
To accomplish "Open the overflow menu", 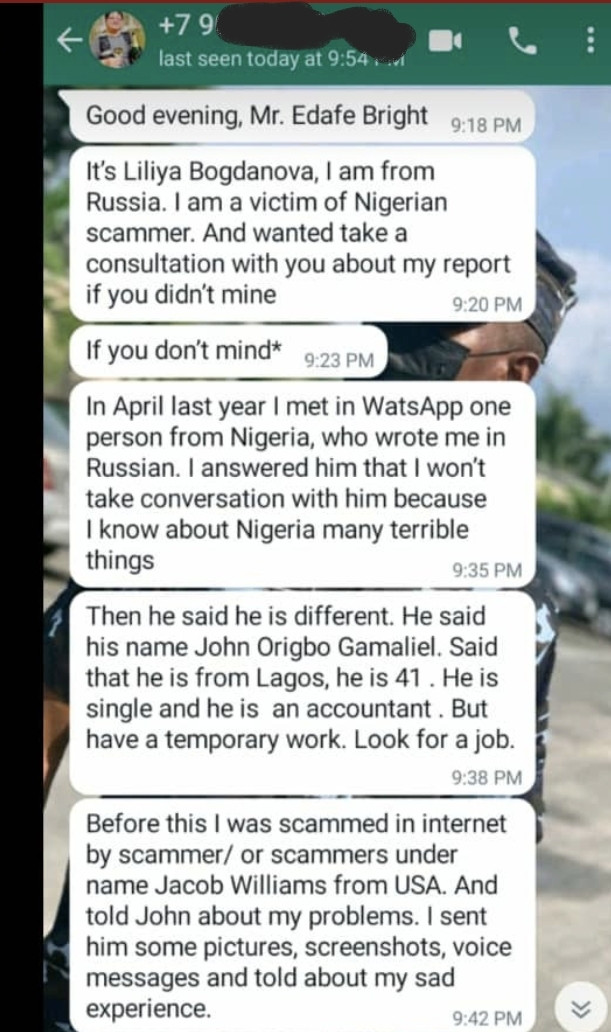I will coord(588,40).
